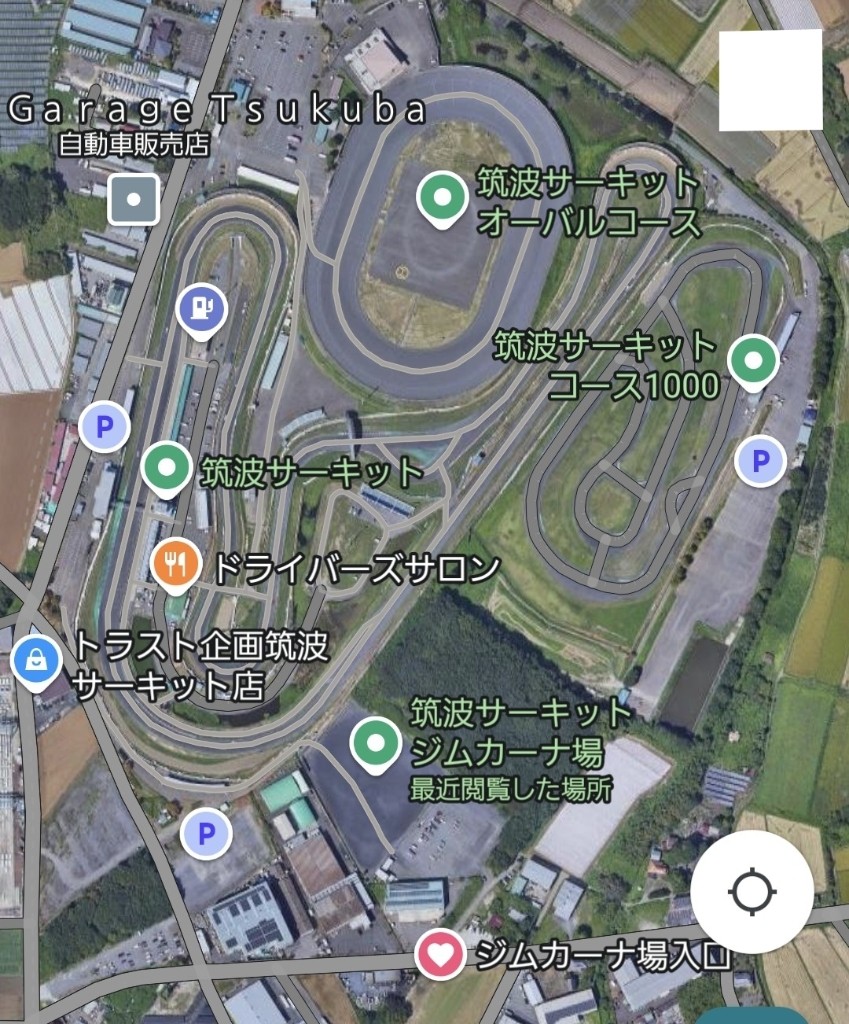The width and height of the screenshot is (849, 1024).
Task: Open トラスト企画筑波サーキット店 shop pin
Action: tap(36, 661)
